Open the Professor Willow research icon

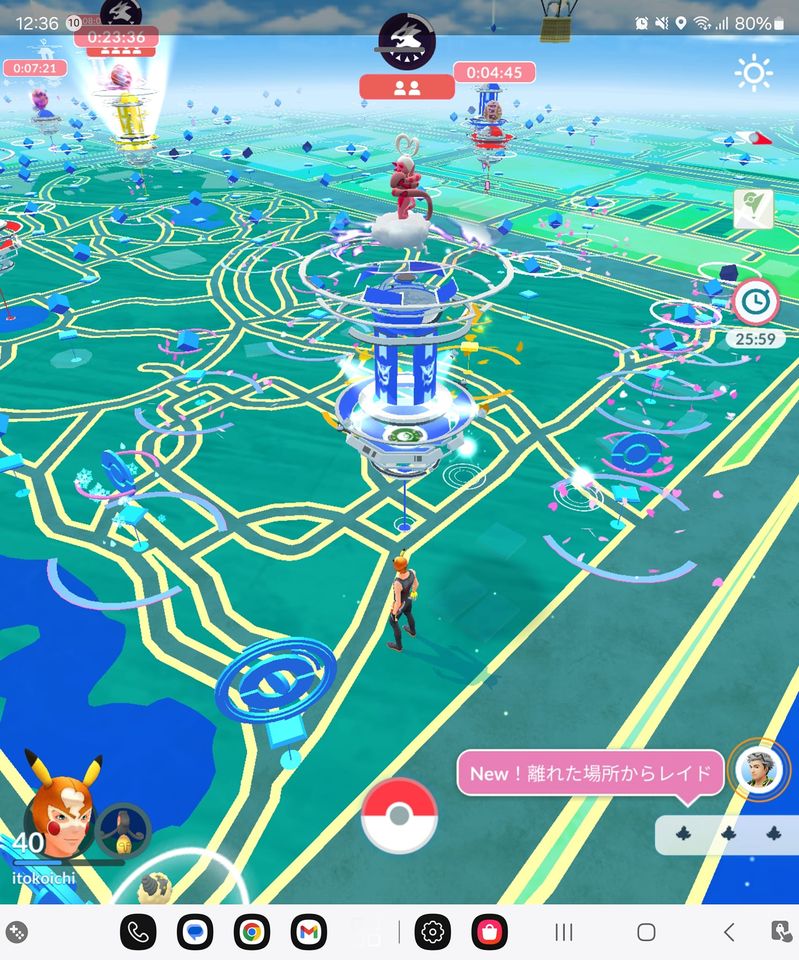[757, 770]
